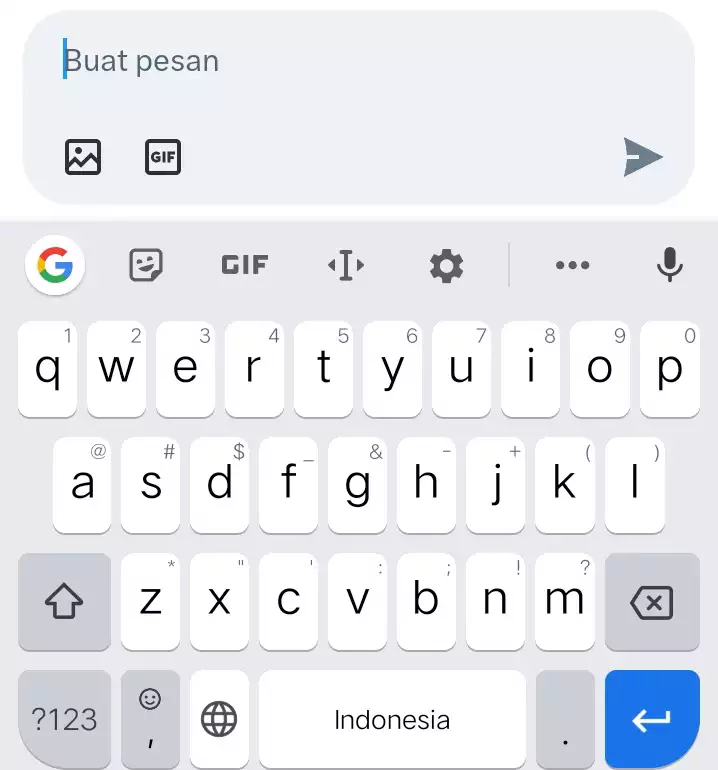Attach an image from the gallery
Image resolution: width=718 pixels, height=770 pixels.
click(x=83, y=157)
